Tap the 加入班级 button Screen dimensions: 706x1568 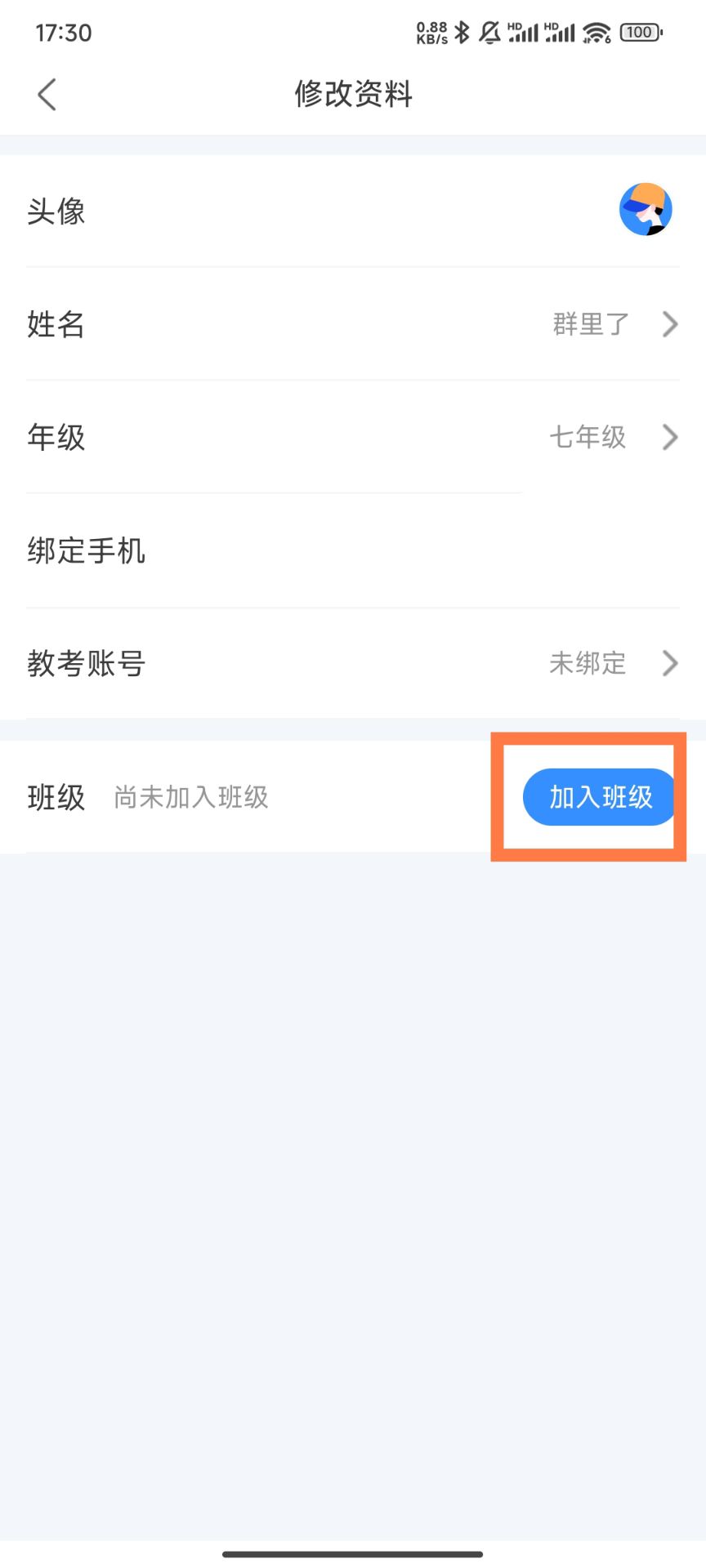click(599, 797)
